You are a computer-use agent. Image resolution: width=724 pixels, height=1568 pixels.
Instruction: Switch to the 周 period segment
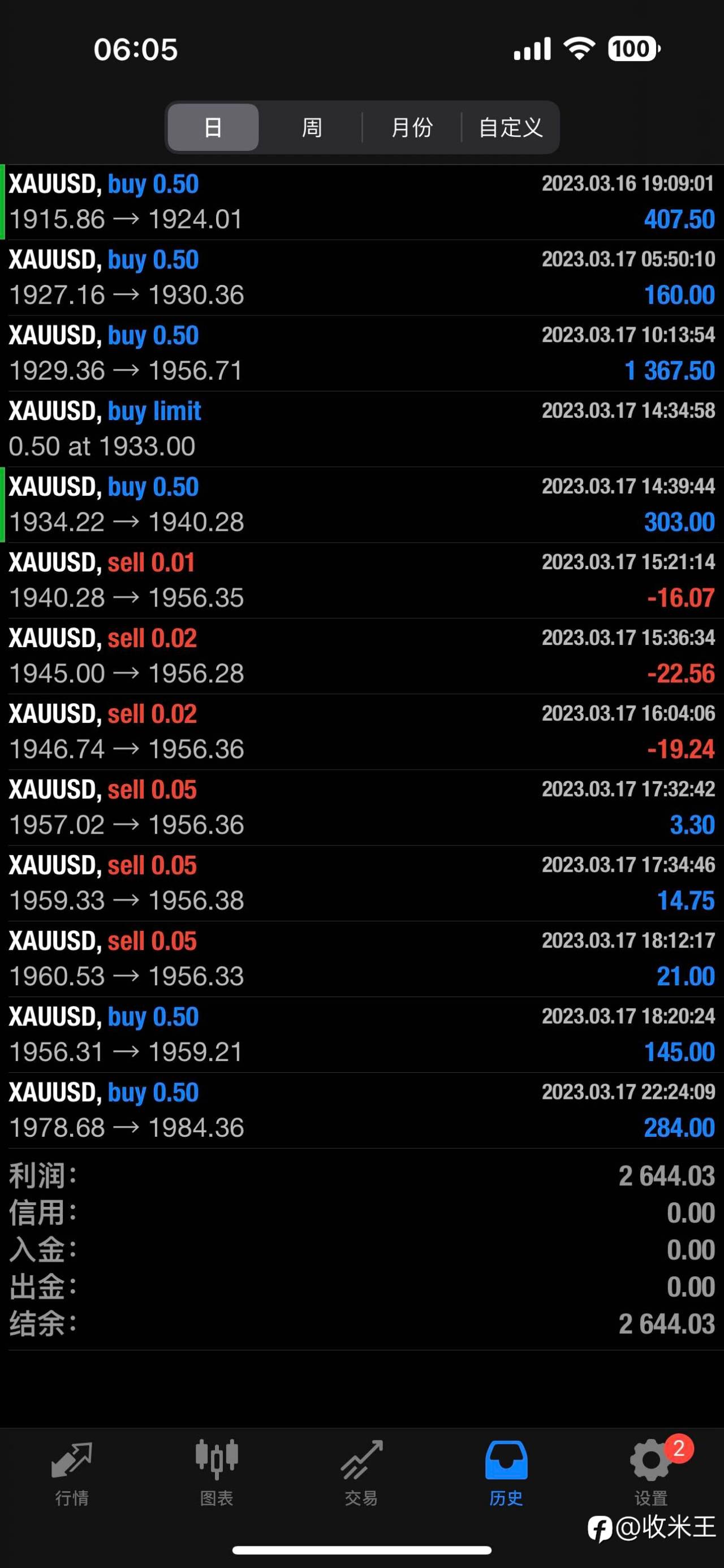[x=312, y=127]
